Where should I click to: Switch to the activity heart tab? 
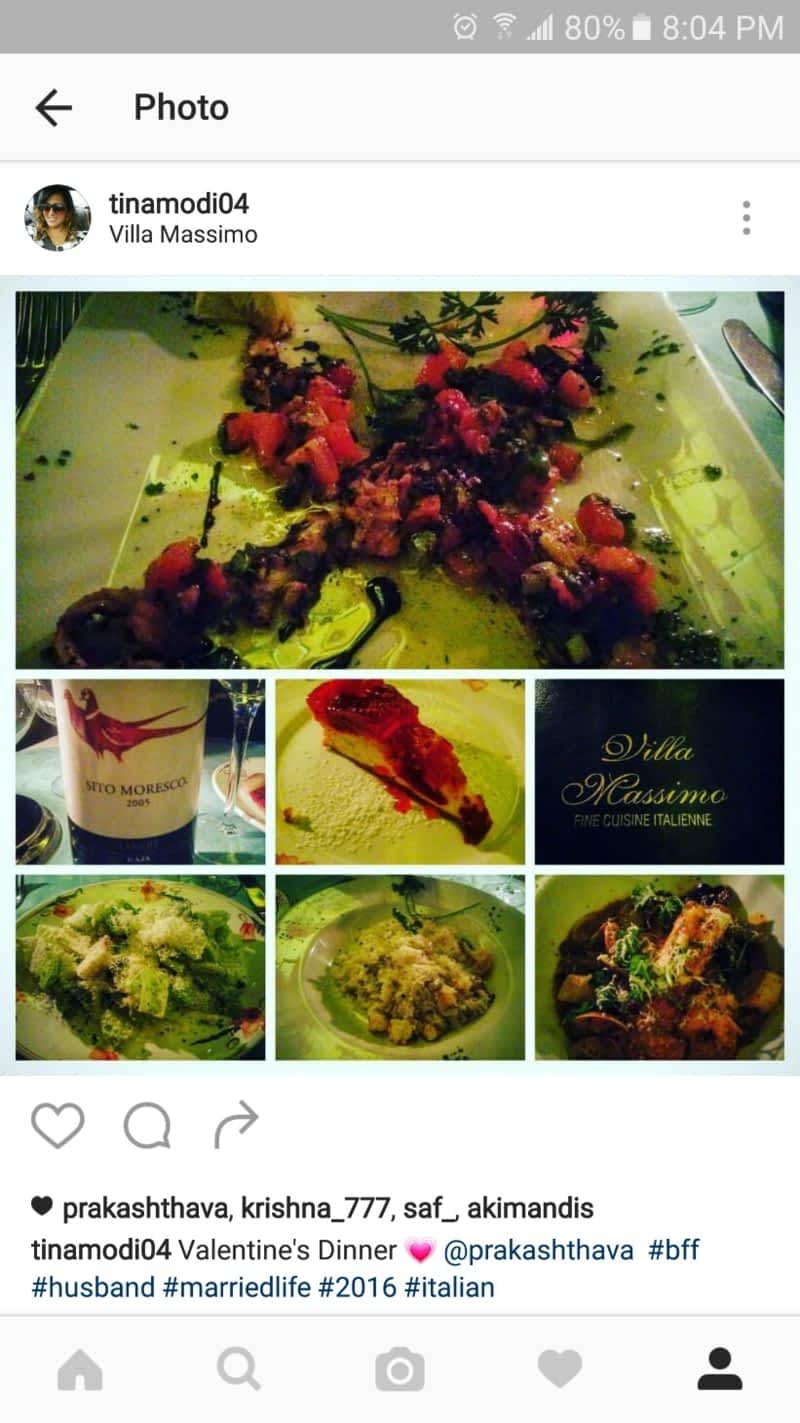[560, 1369]
